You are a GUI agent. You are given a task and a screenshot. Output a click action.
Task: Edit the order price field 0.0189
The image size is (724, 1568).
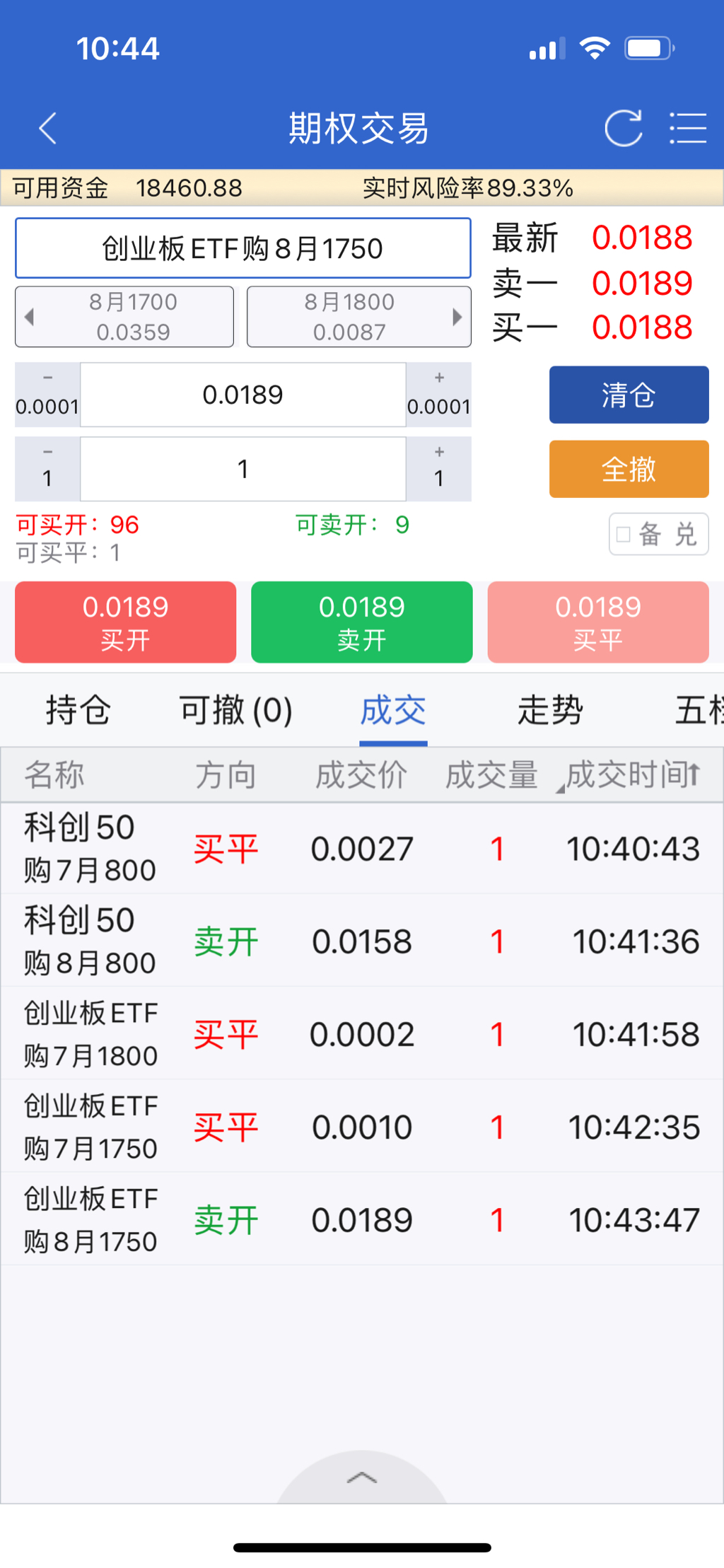(x=243, y=395)
